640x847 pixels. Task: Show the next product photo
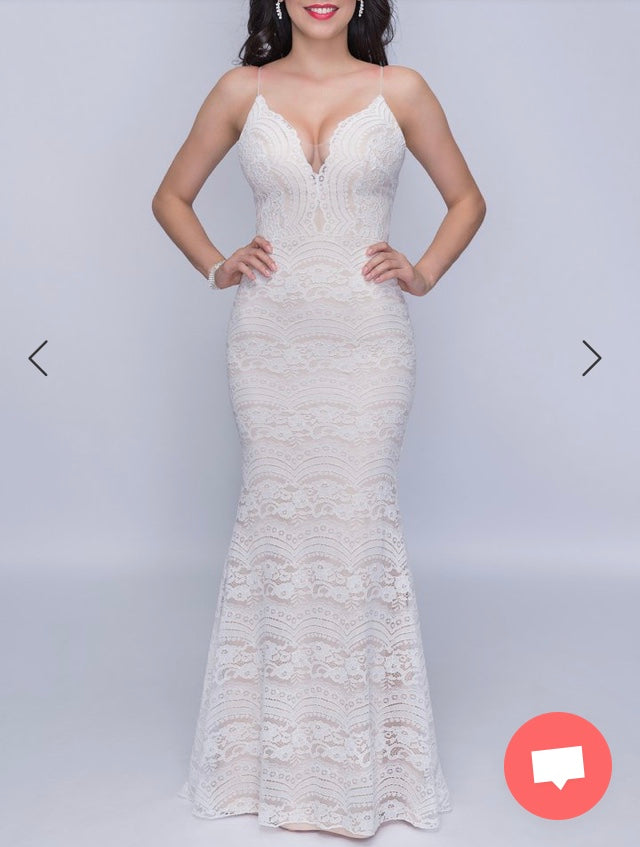592,358
